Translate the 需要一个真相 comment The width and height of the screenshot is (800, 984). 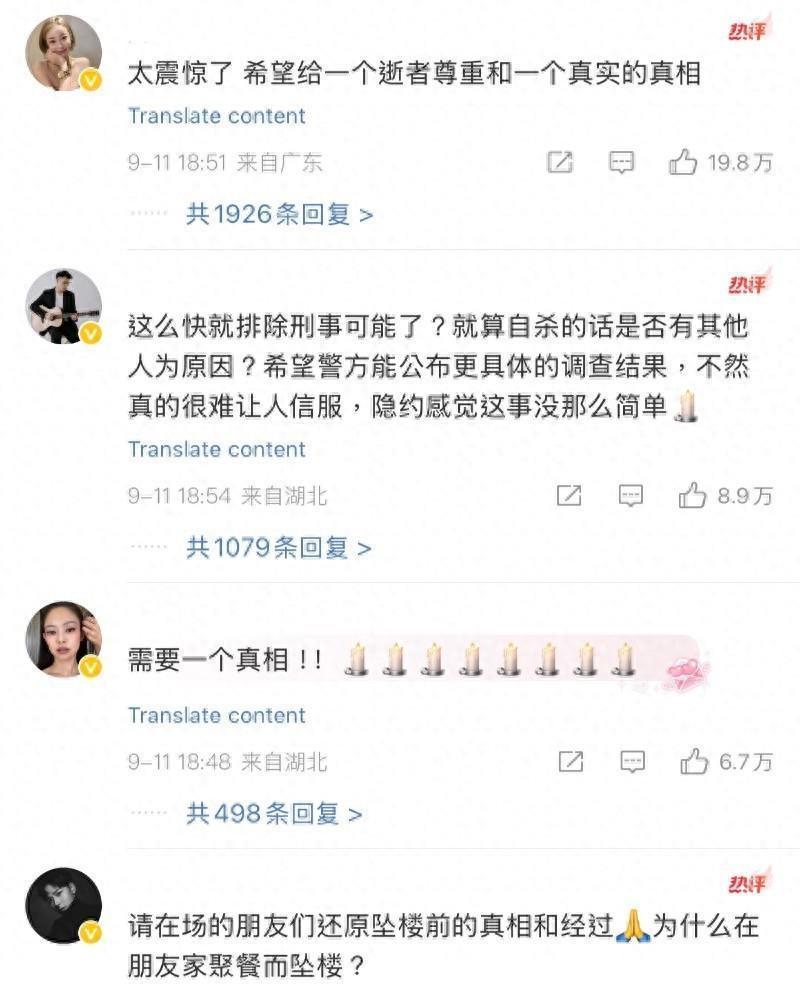coord(216,716)
